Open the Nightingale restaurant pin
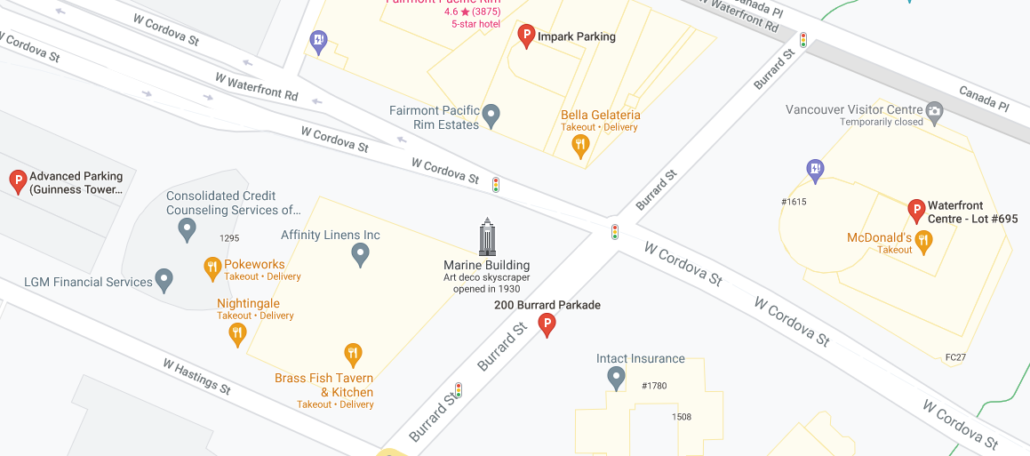Screen dimensions: 1030x456 pos(237,333)
